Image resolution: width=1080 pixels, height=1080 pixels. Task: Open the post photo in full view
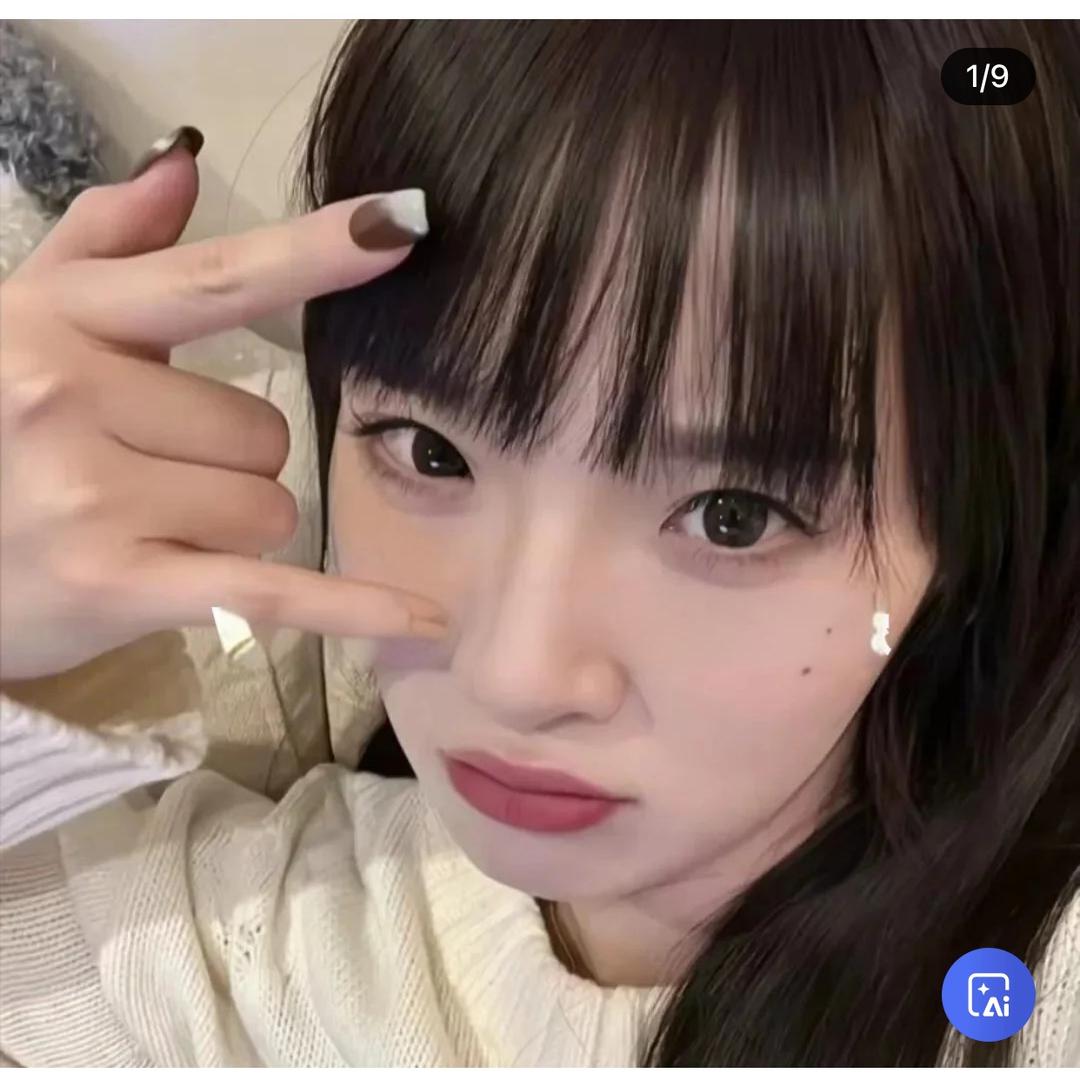coord(540,540)
